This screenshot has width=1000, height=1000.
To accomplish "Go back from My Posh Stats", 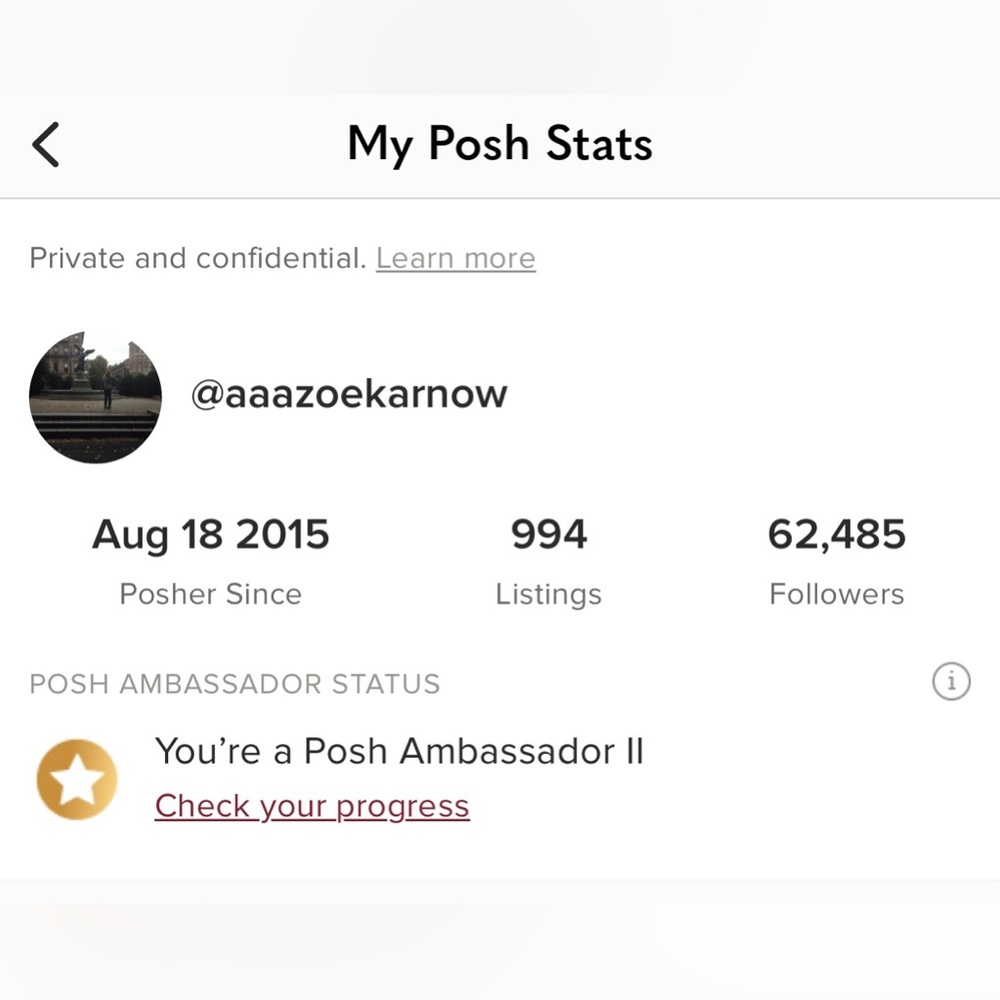I will point(46,144).
